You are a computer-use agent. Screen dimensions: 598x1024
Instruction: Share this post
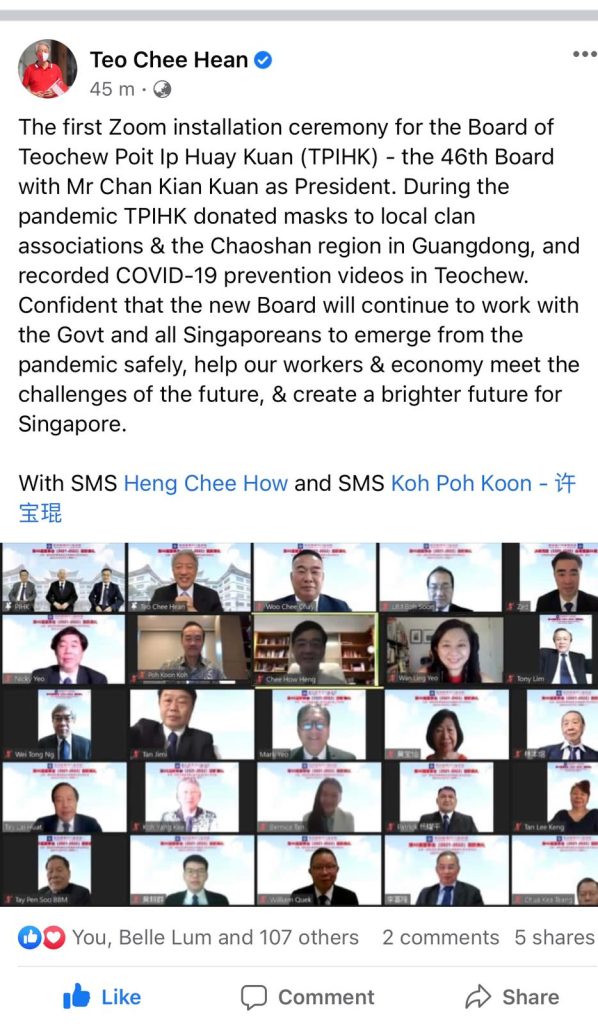[x=512, y=997]
